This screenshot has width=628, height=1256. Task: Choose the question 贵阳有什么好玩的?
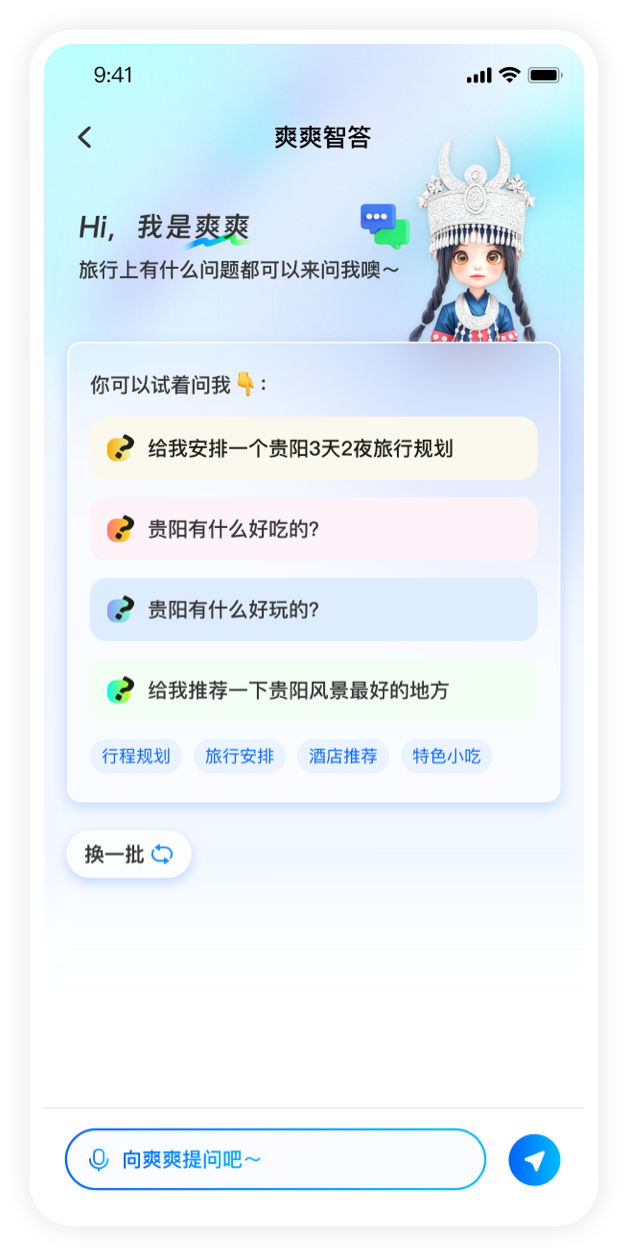[x=313, y=609]
